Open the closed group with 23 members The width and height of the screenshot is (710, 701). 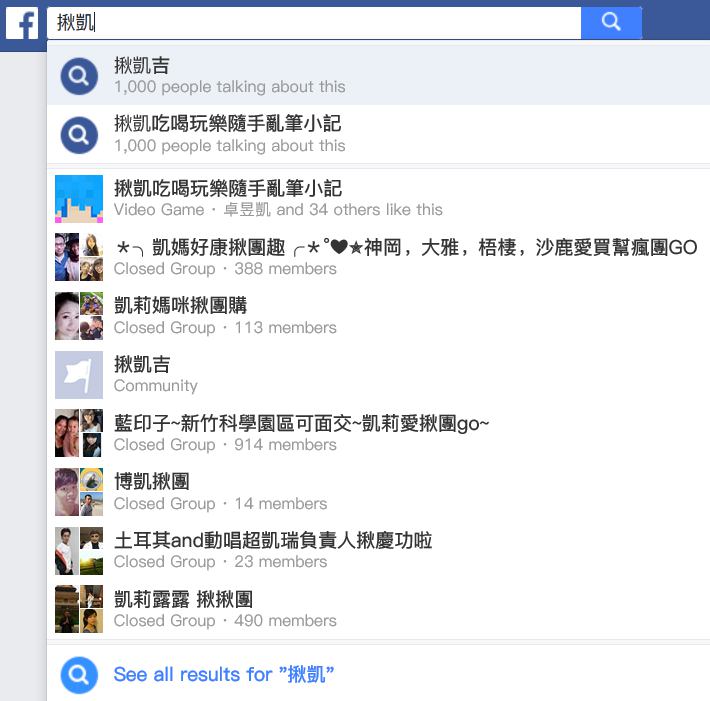click(x=379, y=551)
